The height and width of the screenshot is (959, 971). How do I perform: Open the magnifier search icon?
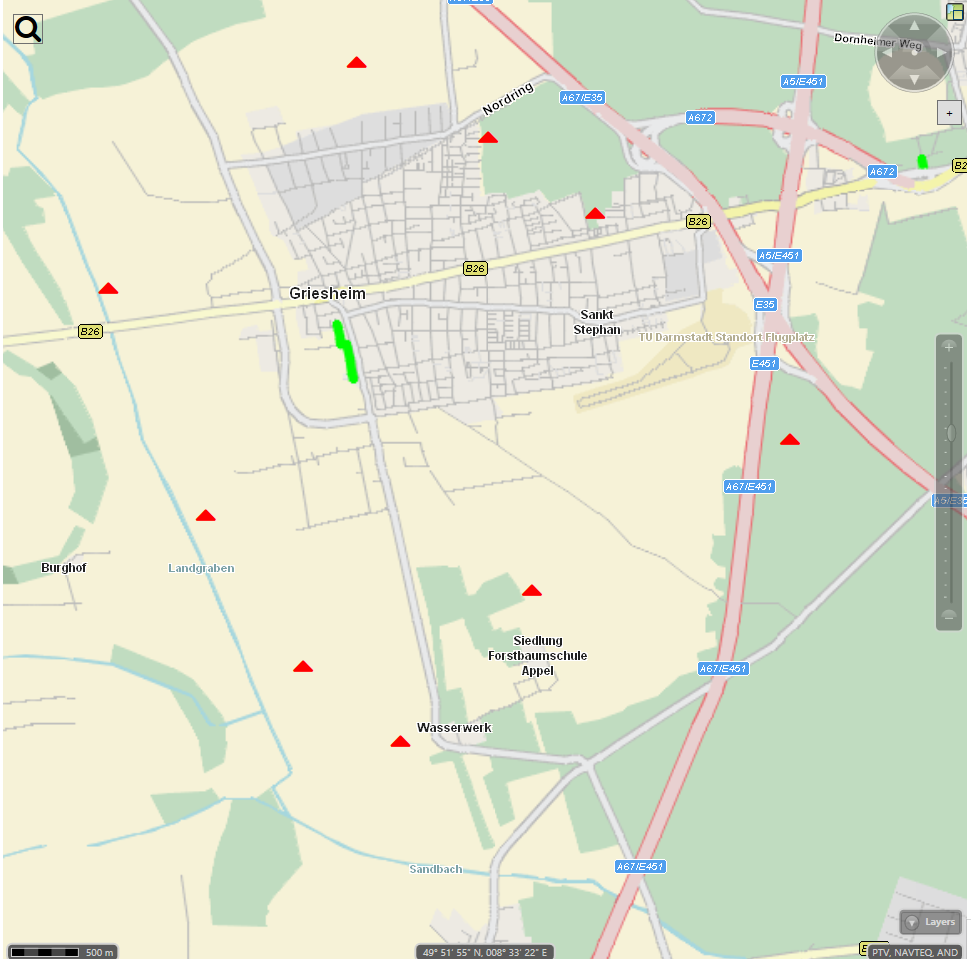[x=28, y=29]
